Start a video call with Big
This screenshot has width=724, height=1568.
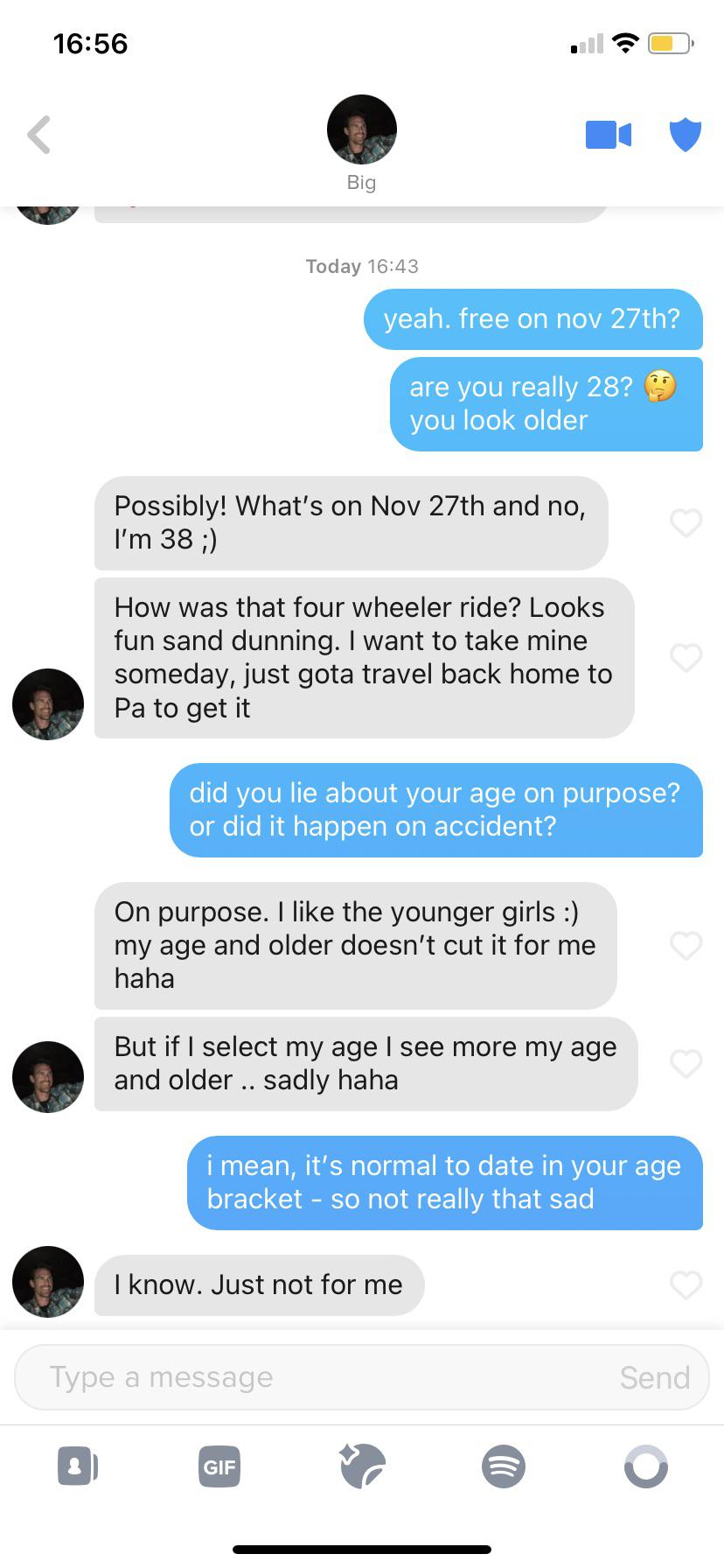(x=608, y=135)
